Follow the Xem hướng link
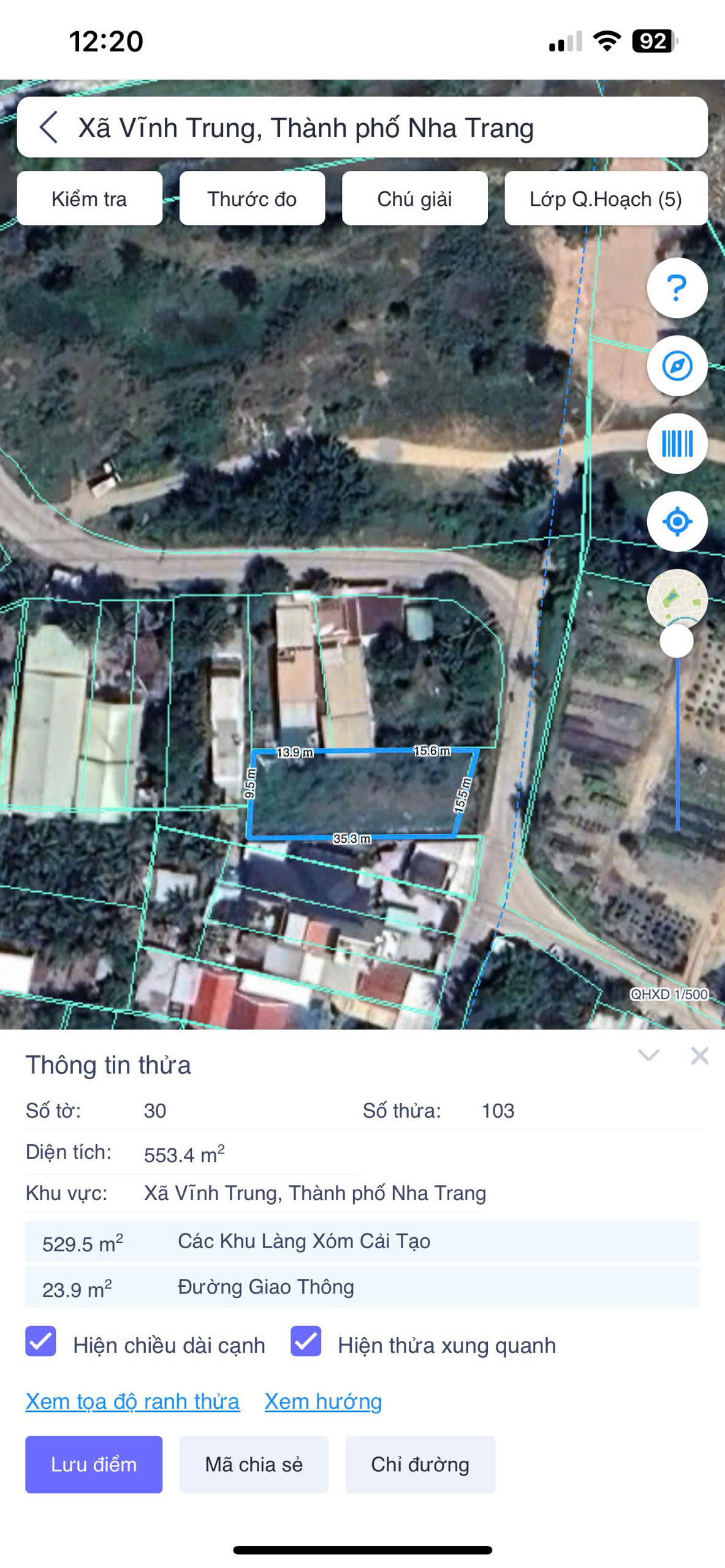 point(323,1401)
